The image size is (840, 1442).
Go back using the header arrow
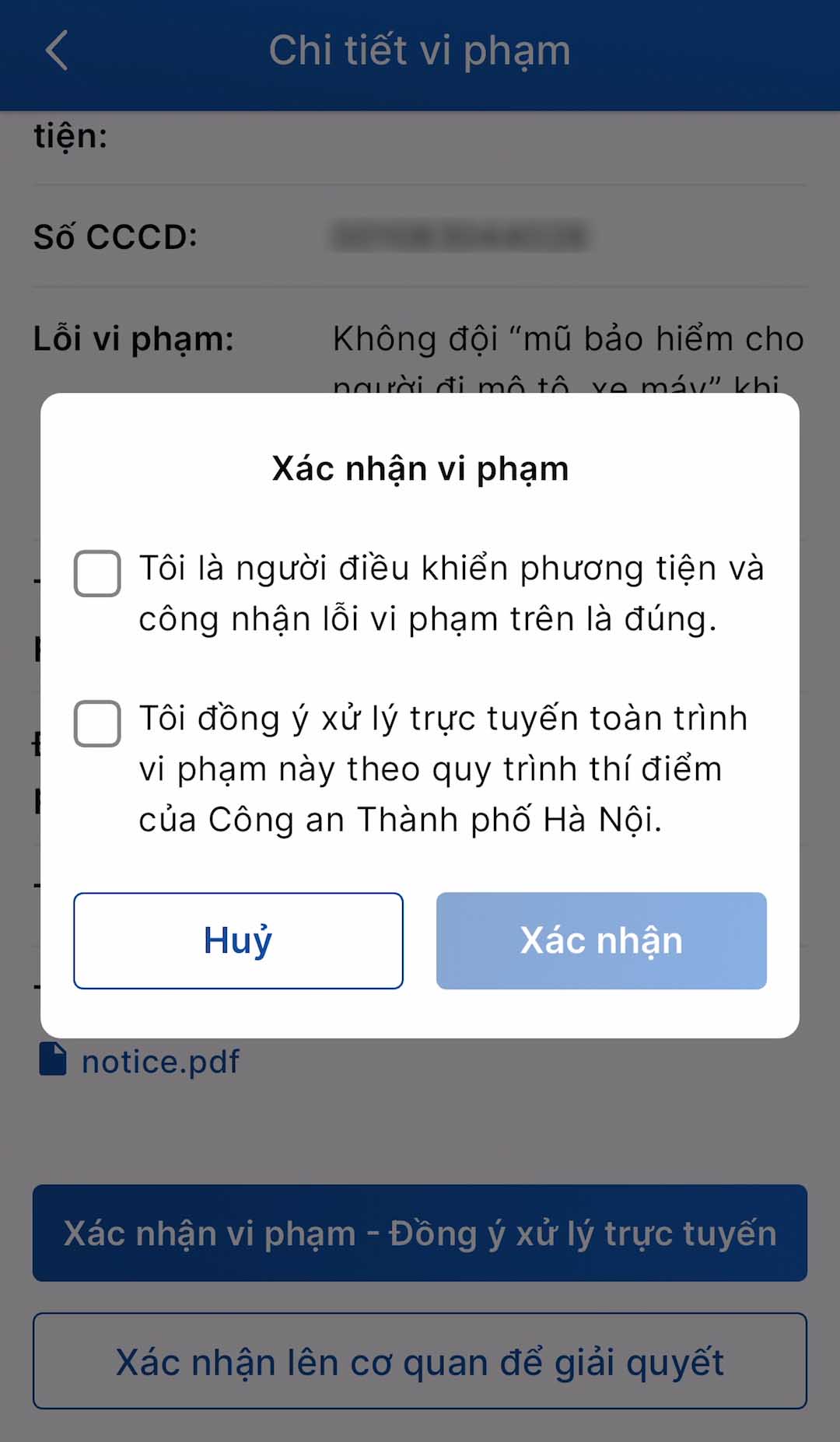[57, 51]
